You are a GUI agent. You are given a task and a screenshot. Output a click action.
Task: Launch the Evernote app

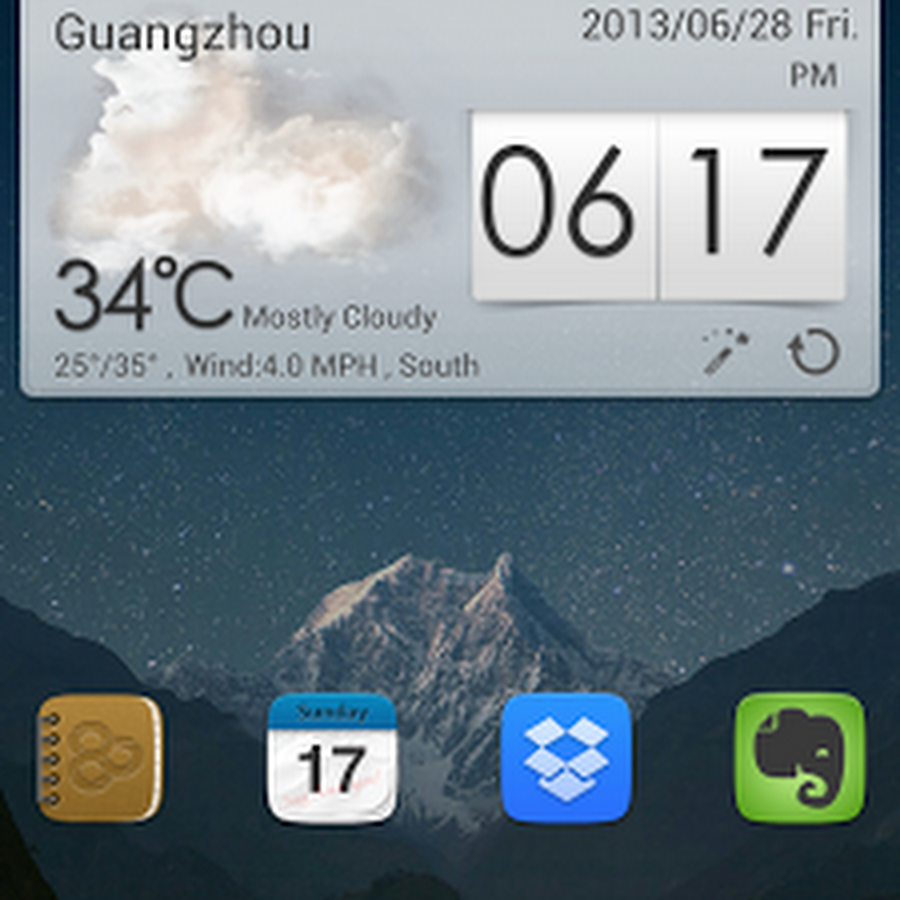799,757
